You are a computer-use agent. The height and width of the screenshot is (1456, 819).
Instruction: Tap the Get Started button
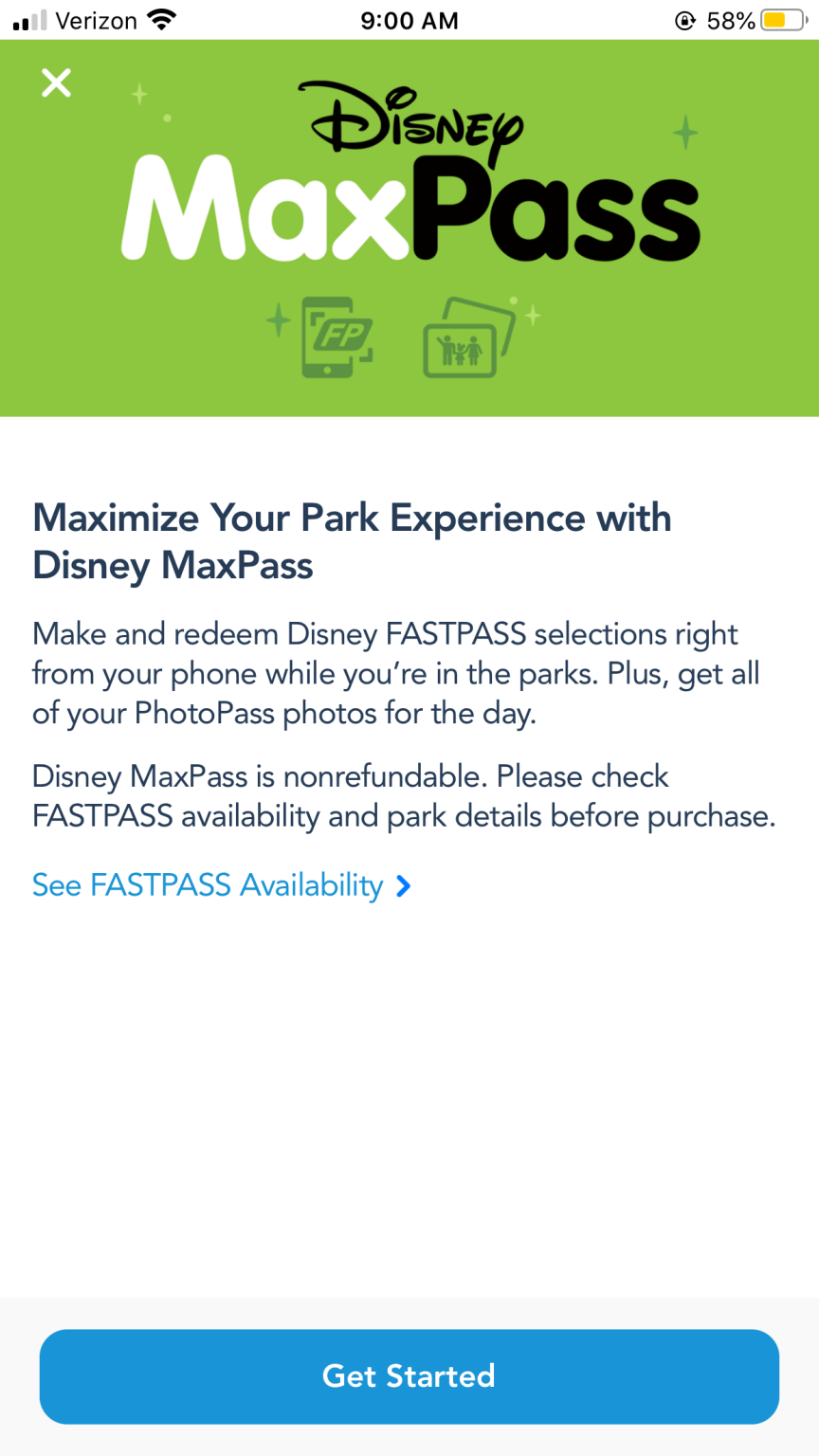(x=409, y=1376)
